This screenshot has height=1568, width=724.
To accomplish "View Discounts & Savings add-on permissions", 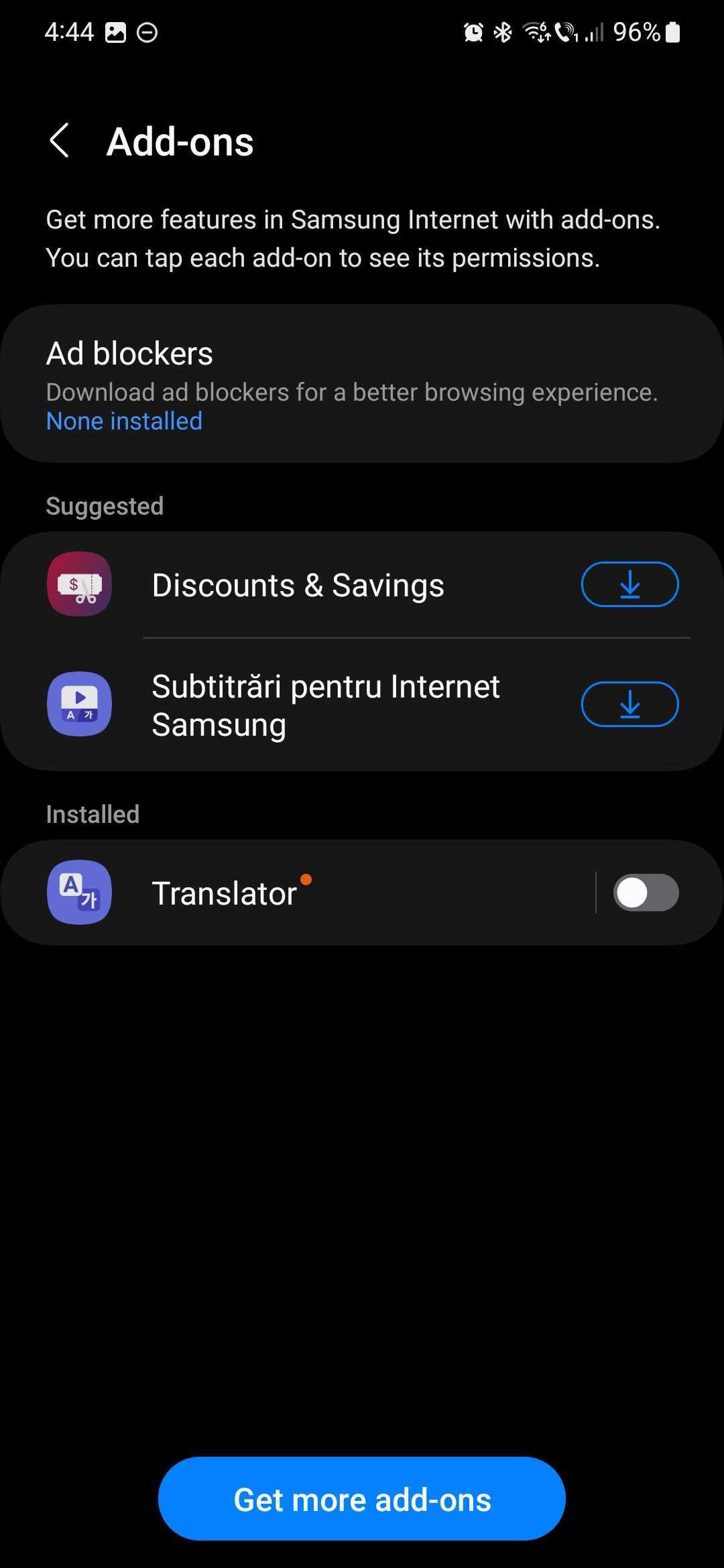I will click(298, 585).
